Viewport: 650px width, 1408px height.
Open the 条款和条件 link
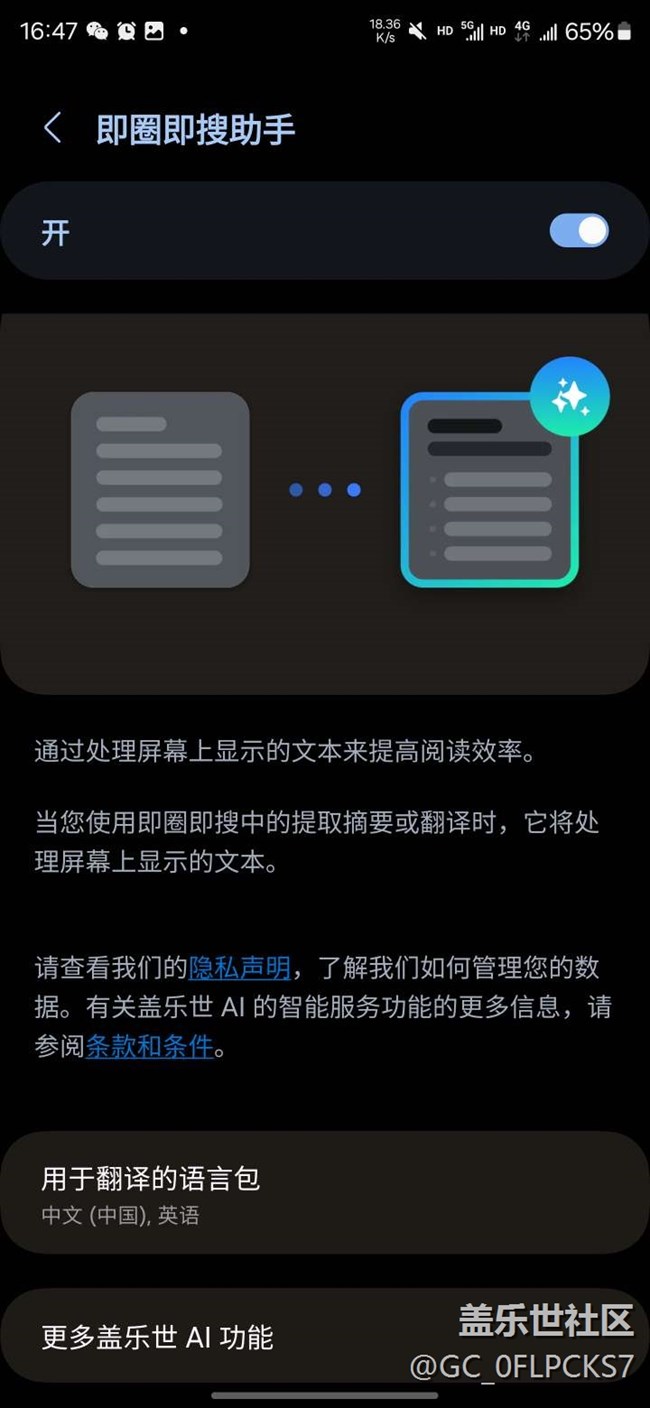coord(150,1047)
